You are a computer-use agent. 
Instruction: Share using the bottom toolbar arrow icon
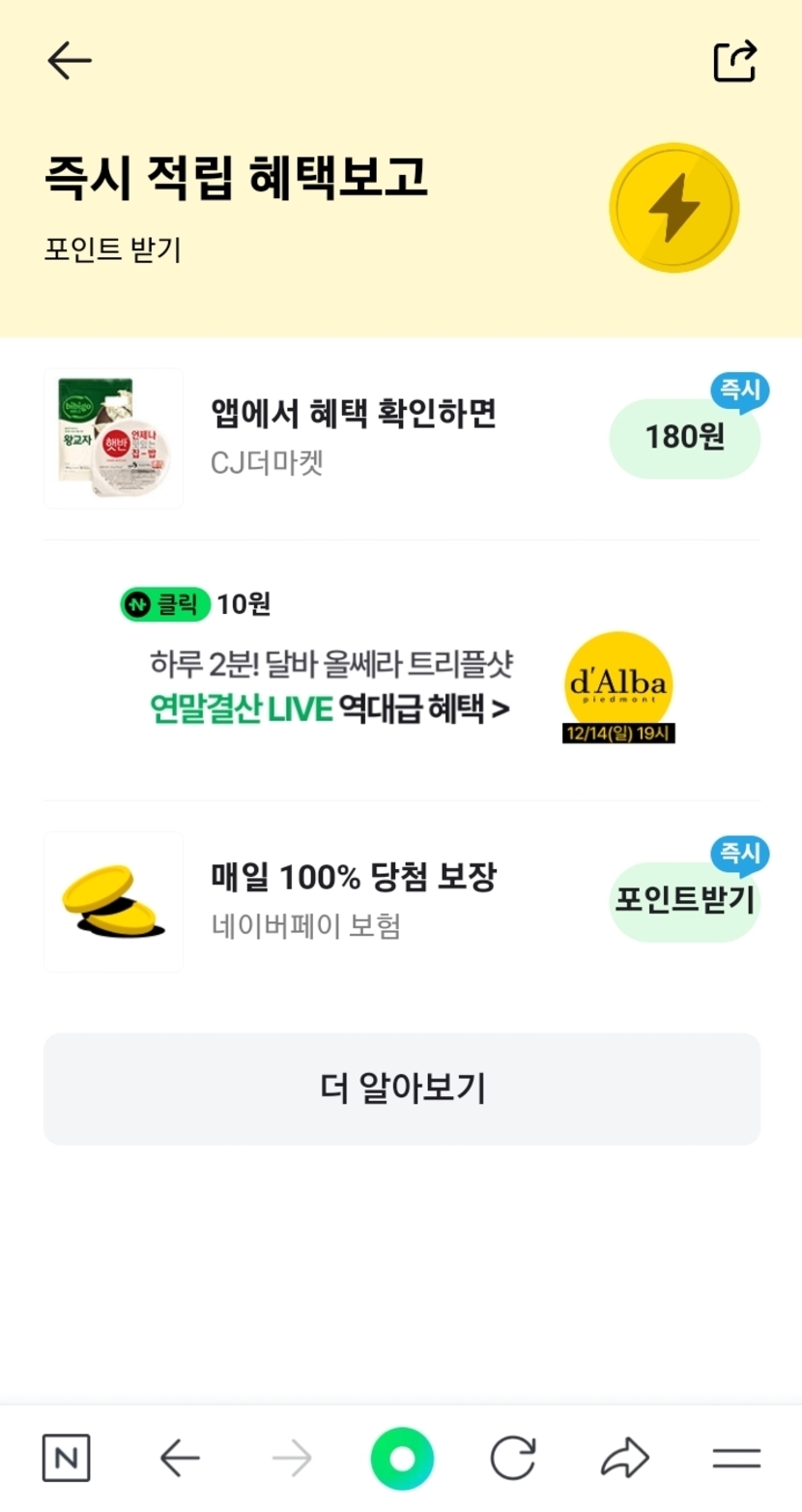point(625,1457)
